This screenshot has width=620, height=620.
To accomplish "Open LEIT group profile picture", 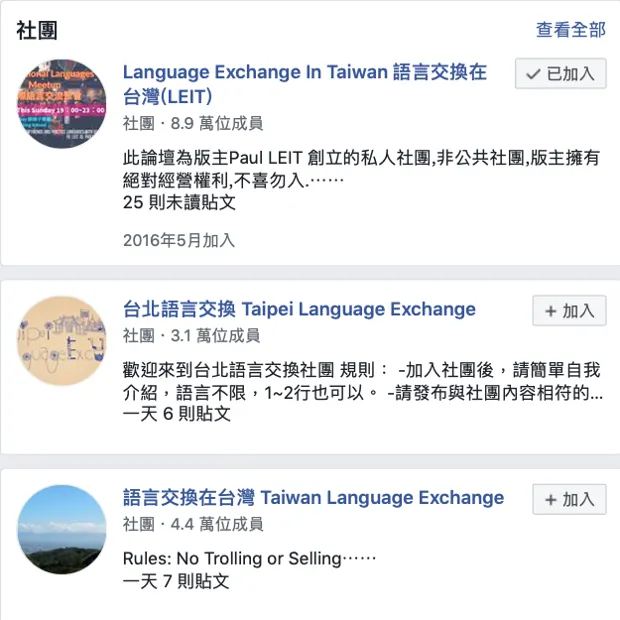I will pyautogui.click(x=62, y=103).
